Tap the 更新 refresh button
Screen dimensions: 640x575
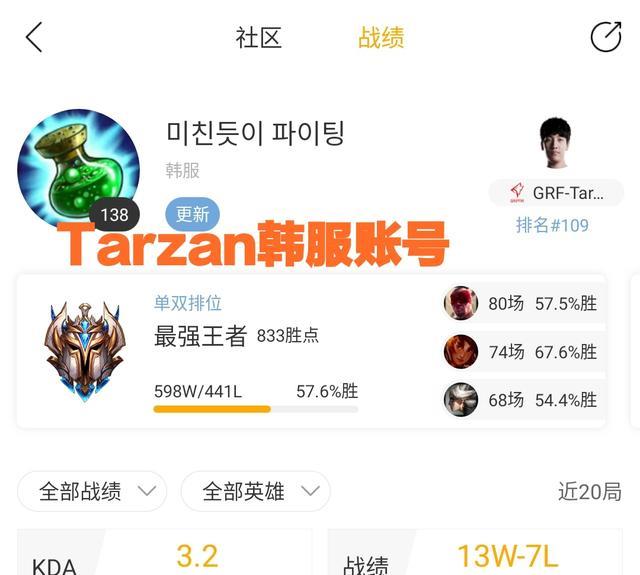click(192, 214)
